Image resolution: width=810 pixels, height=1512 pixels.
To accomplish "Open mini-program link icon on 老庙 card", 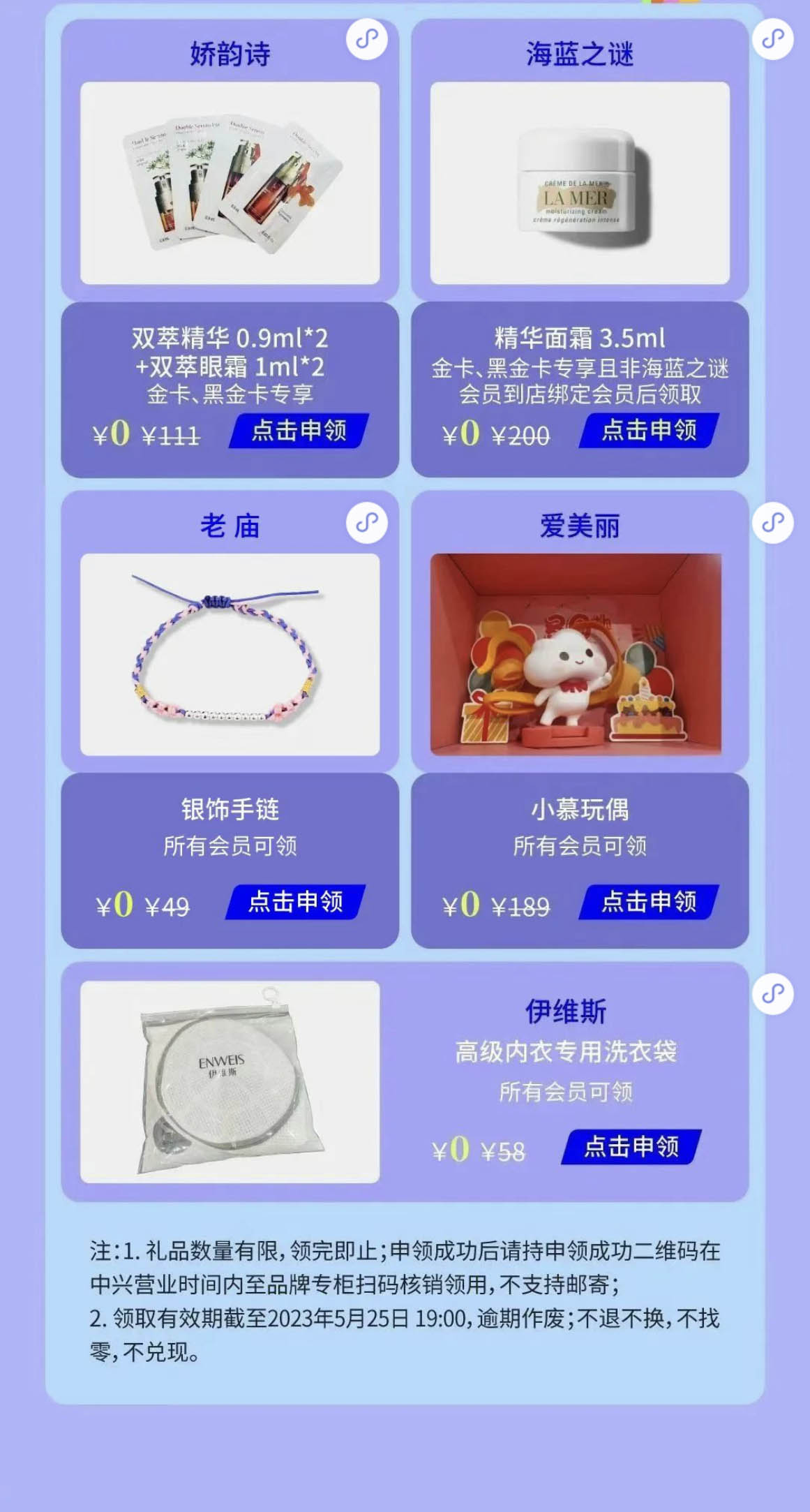I will (367, 522).
